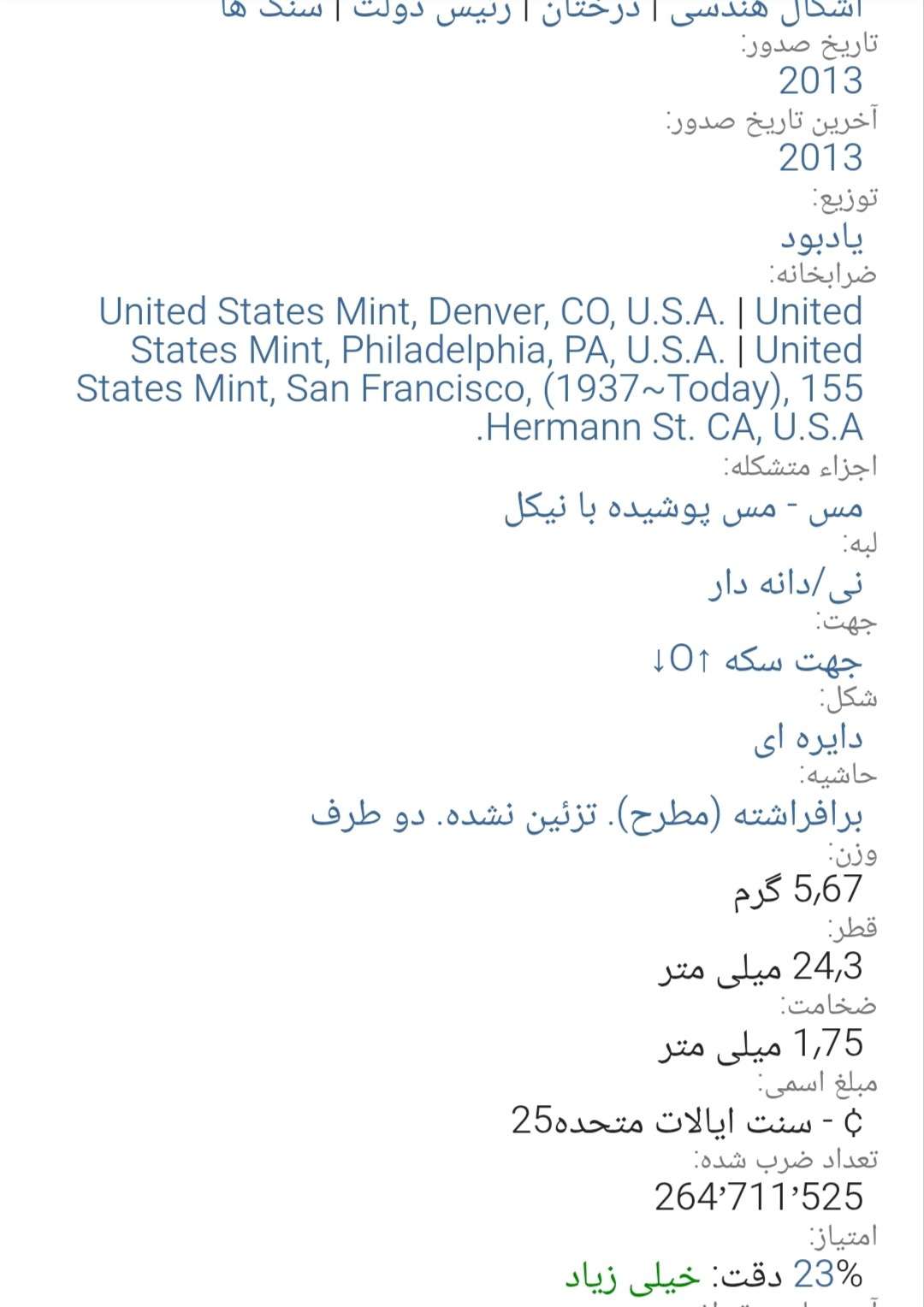This screenshot has width=924, height=1307.
Task: Open the 2013 link under تاریخ صدور
Action: point(820,80)
